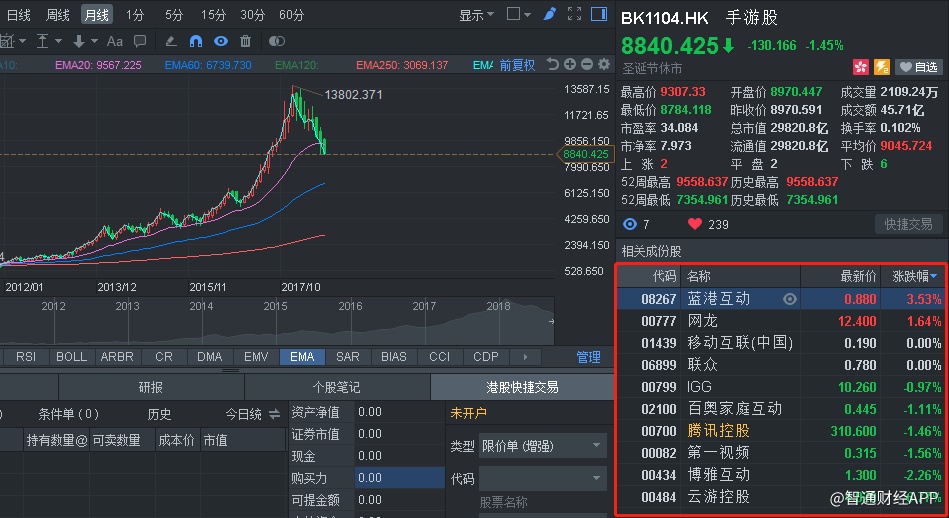Select the 5分 timeframe
Image resolution: width=949 pixels, height=518 pixels.
click(174, 15)
